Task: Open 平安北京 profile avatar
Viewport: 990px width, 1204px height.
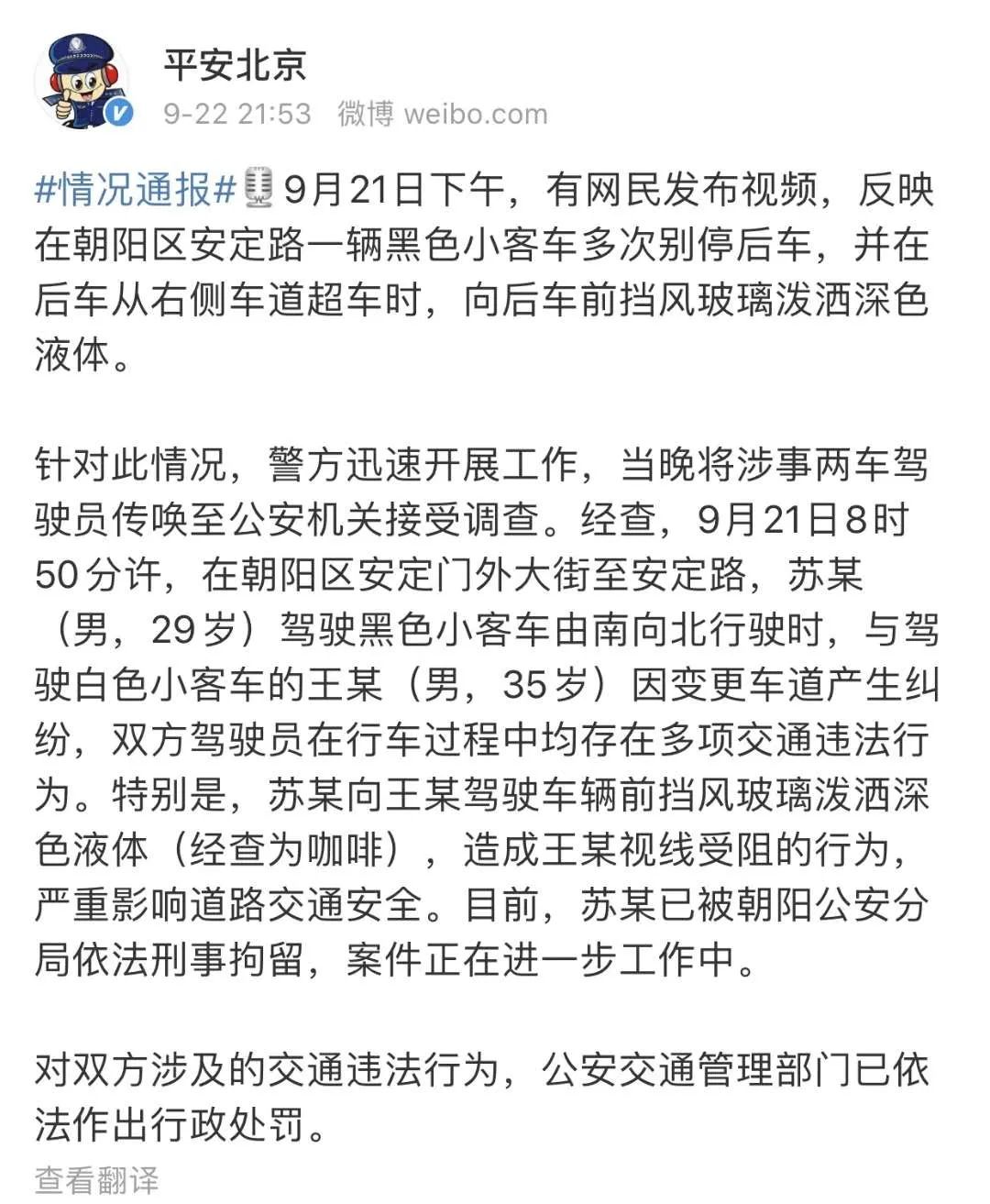Action: (85, 81)
